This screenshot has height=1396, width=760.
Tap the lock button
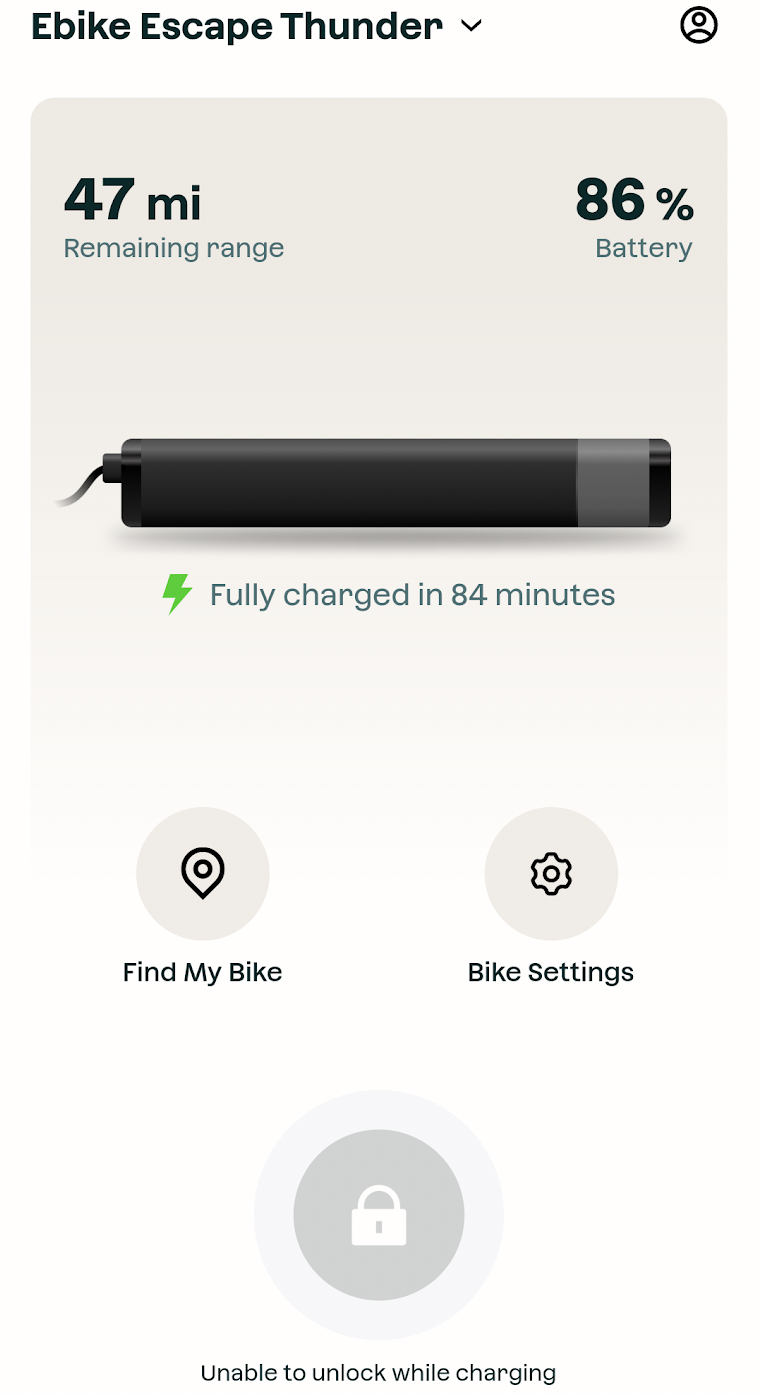pyautogui.click(x=379, y=1215)
